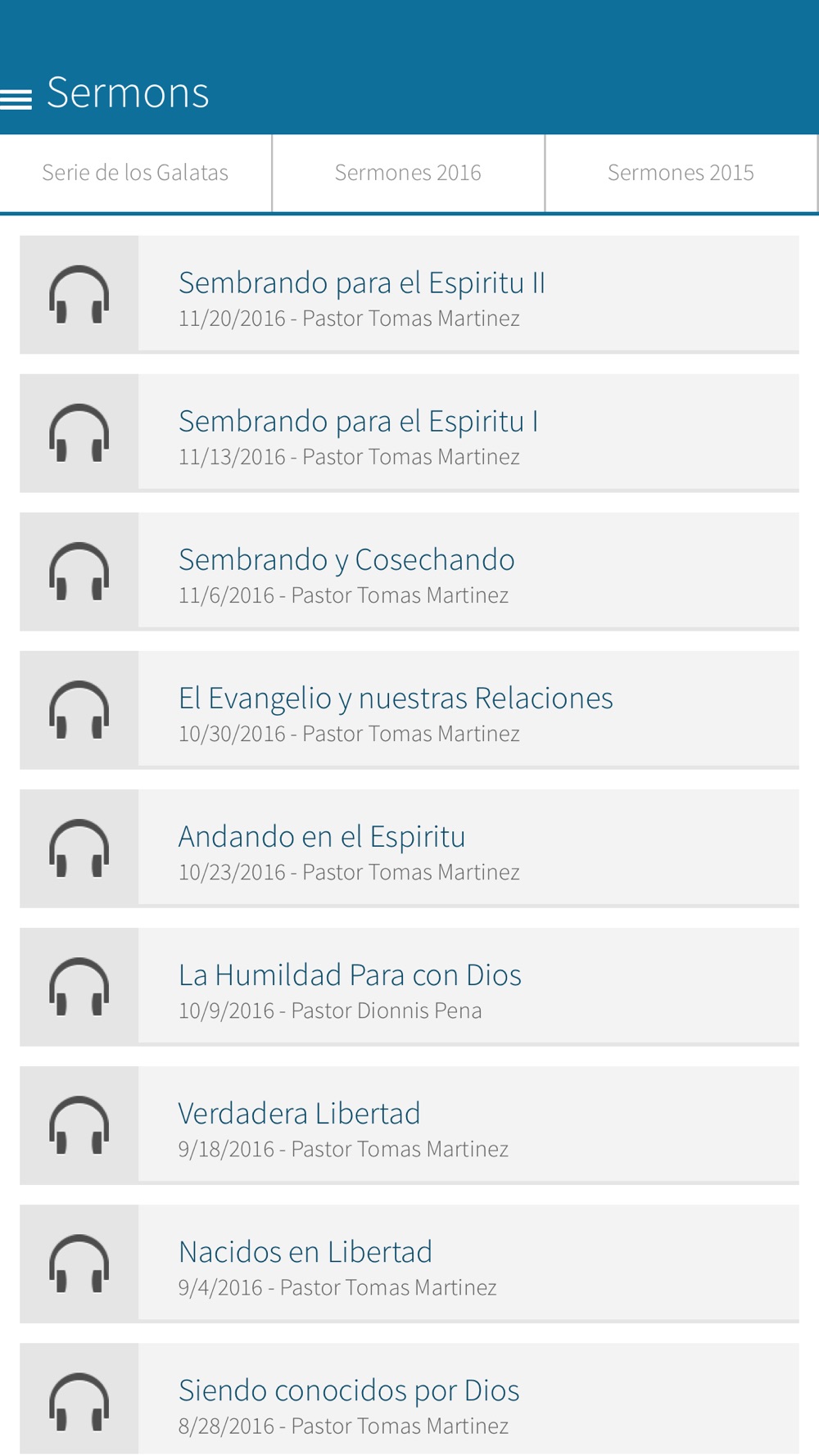Open the Sembrando y Cosechando sermon
This screenshot has height=1456, width=819.
[x=409, y=572]
